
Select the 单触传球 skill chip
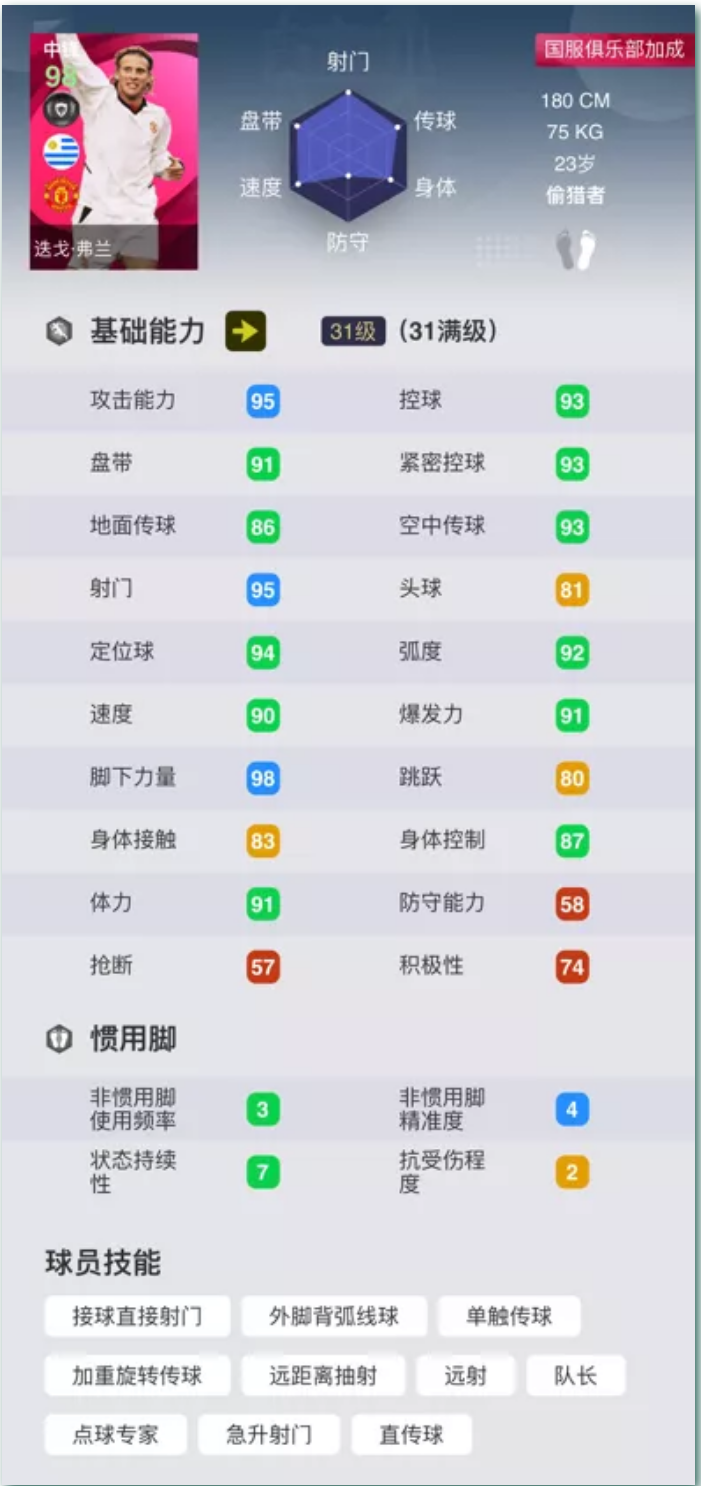click(509, 1317)
